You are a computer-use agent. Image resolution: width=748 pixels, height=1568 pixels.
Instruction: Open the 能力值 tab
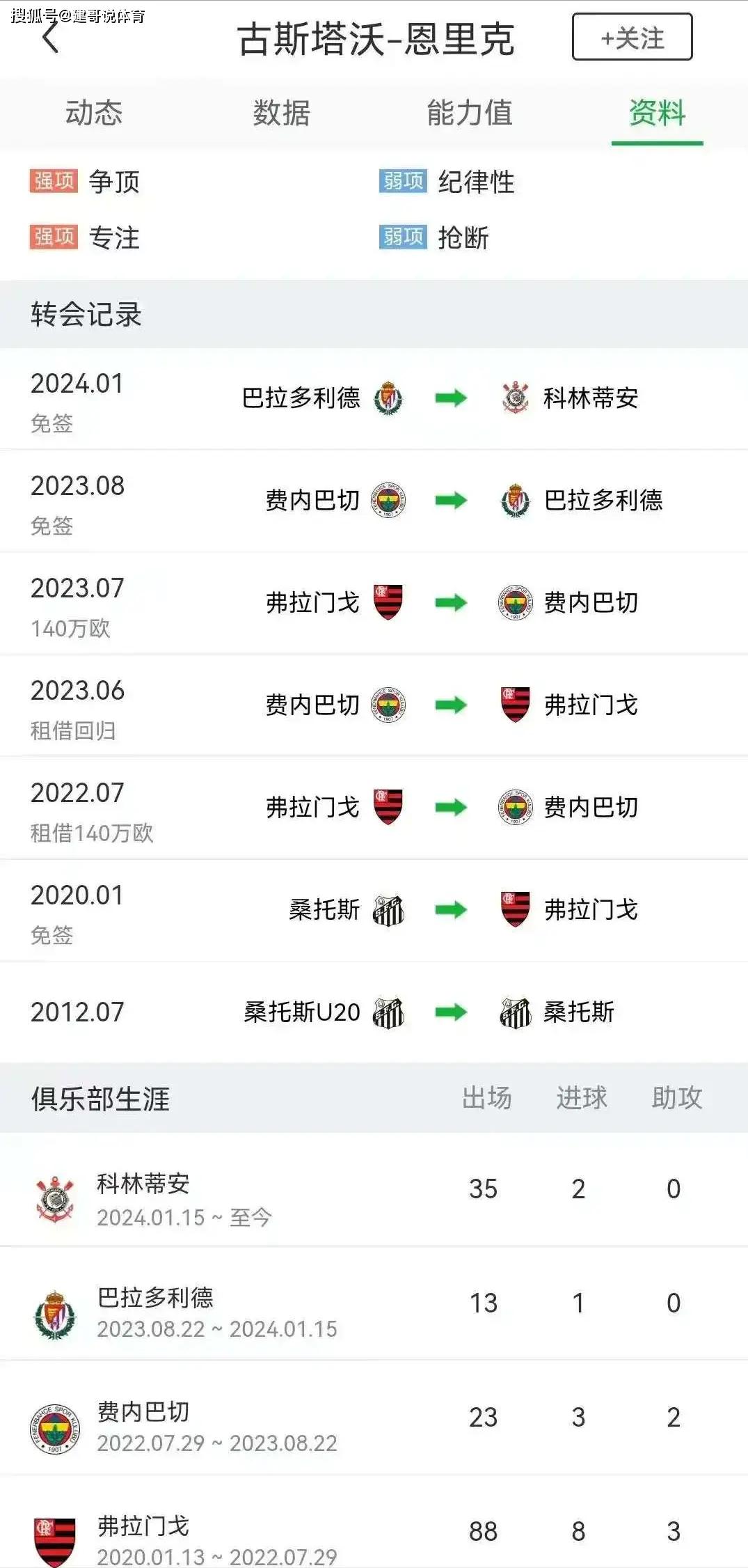point(470,113)
